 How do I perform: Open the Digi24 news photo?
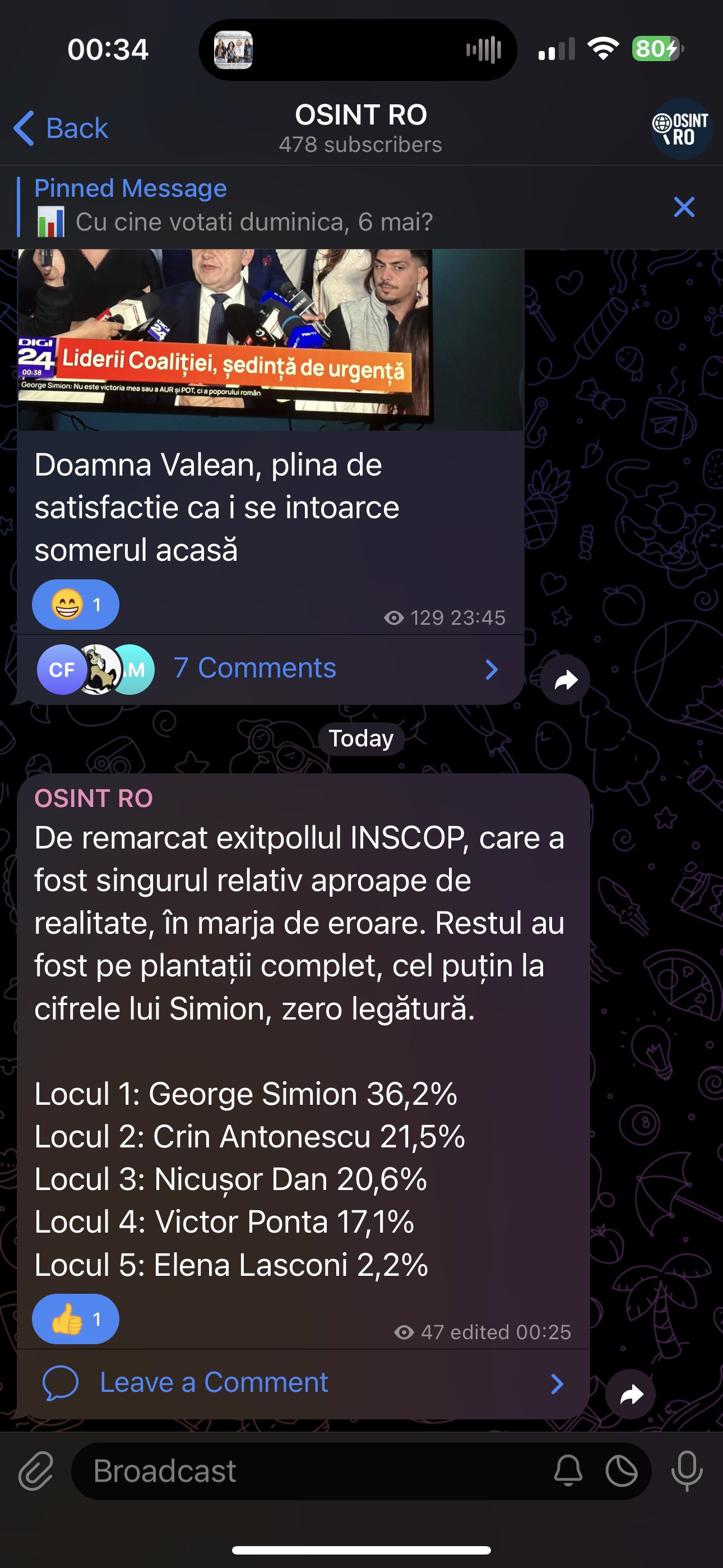tap(270, 340)
